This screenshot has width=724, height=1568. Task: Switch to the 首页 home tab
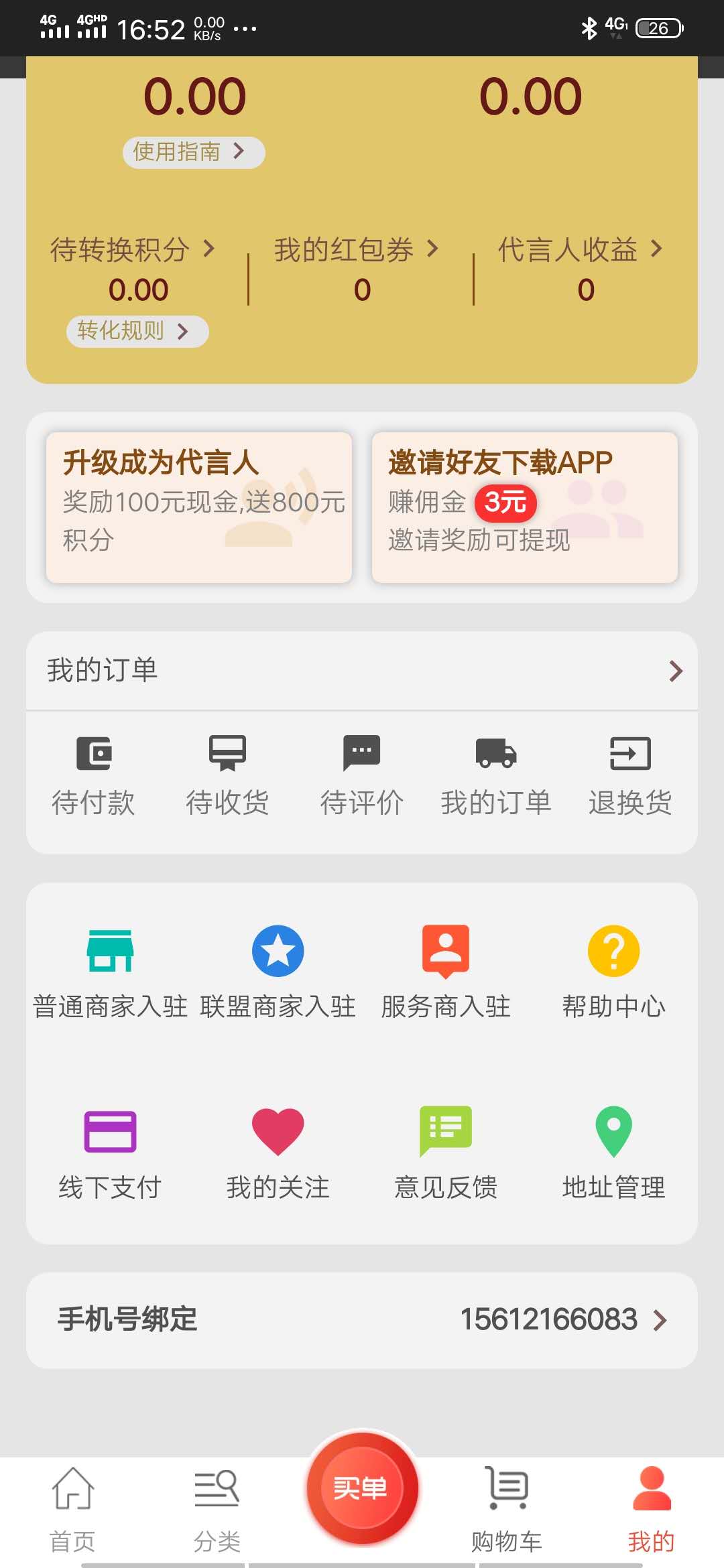click(x=74, y=1504)
